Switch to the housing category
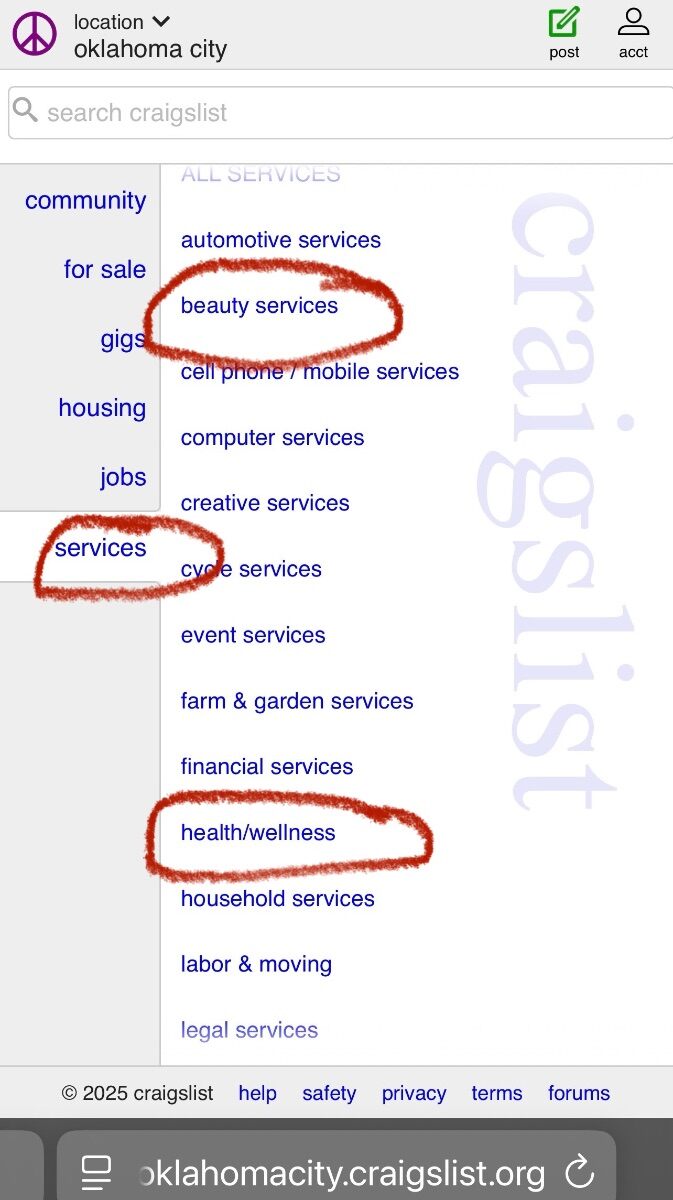This screenshot has width=673, height=1200. 102,408
